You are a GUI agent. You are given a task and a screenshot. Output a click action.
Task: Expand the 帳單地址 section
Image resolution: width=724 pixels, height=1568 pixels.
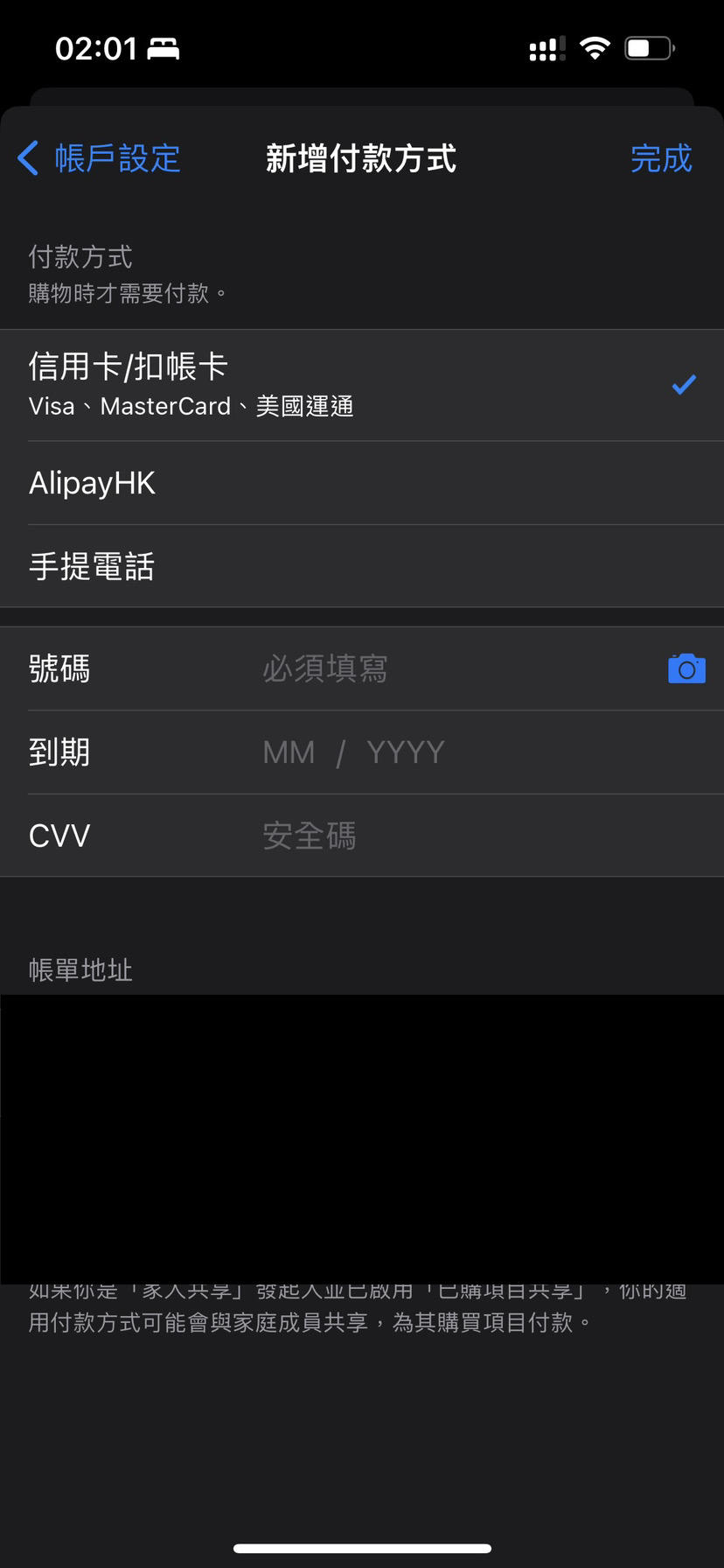80,969
